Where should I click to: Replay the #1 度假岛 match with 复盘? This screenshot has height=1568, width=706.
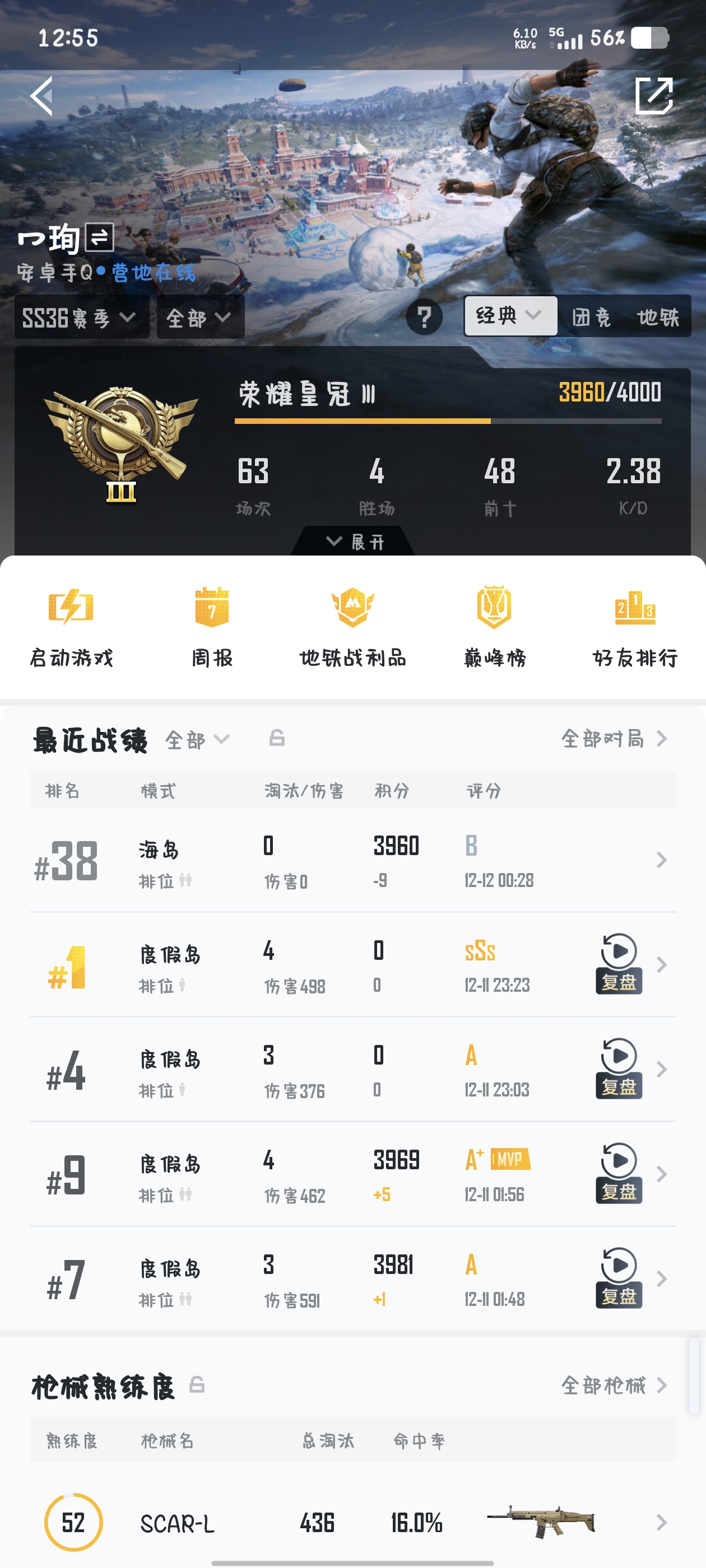pyautogui.click(x=618, y=964)
